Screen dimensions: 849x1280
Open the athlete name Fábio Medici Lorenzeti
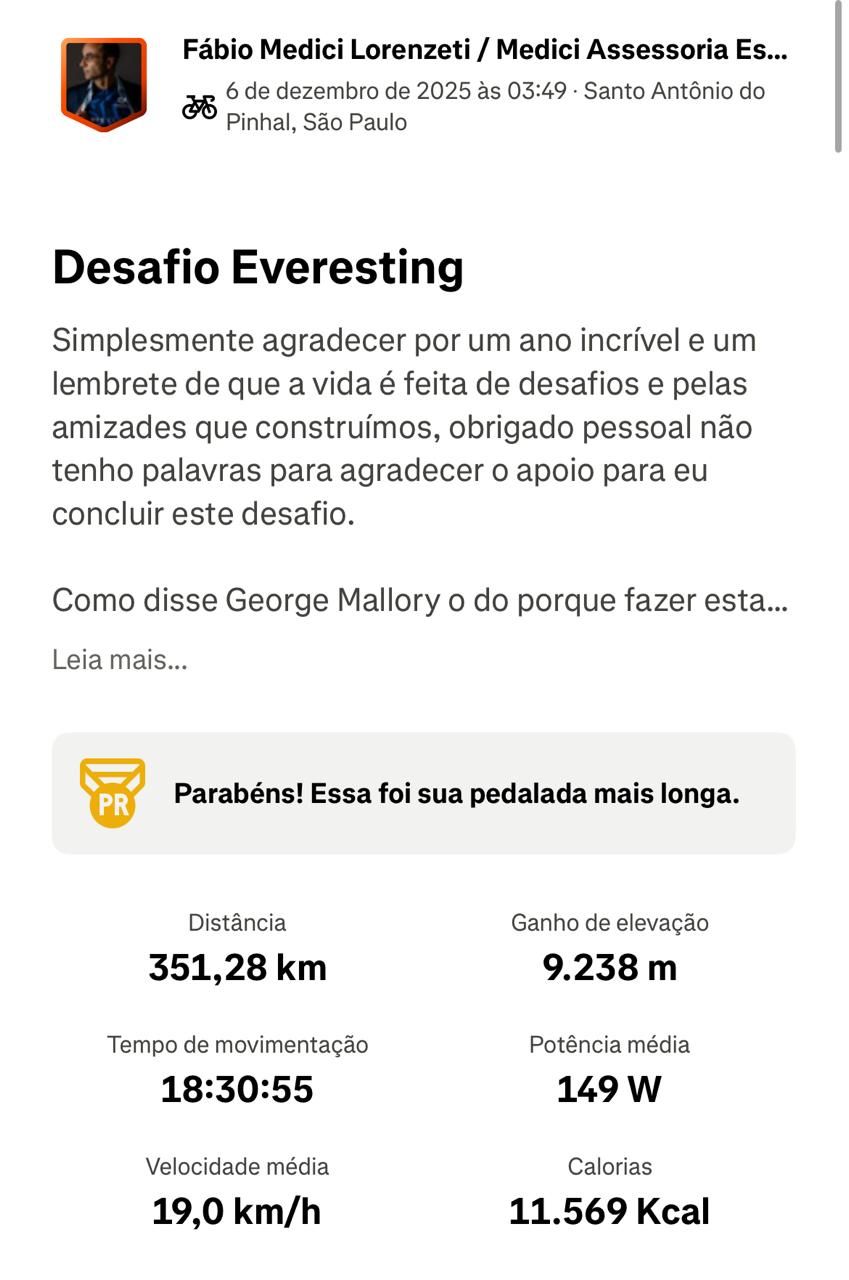[x=484, y=50]
